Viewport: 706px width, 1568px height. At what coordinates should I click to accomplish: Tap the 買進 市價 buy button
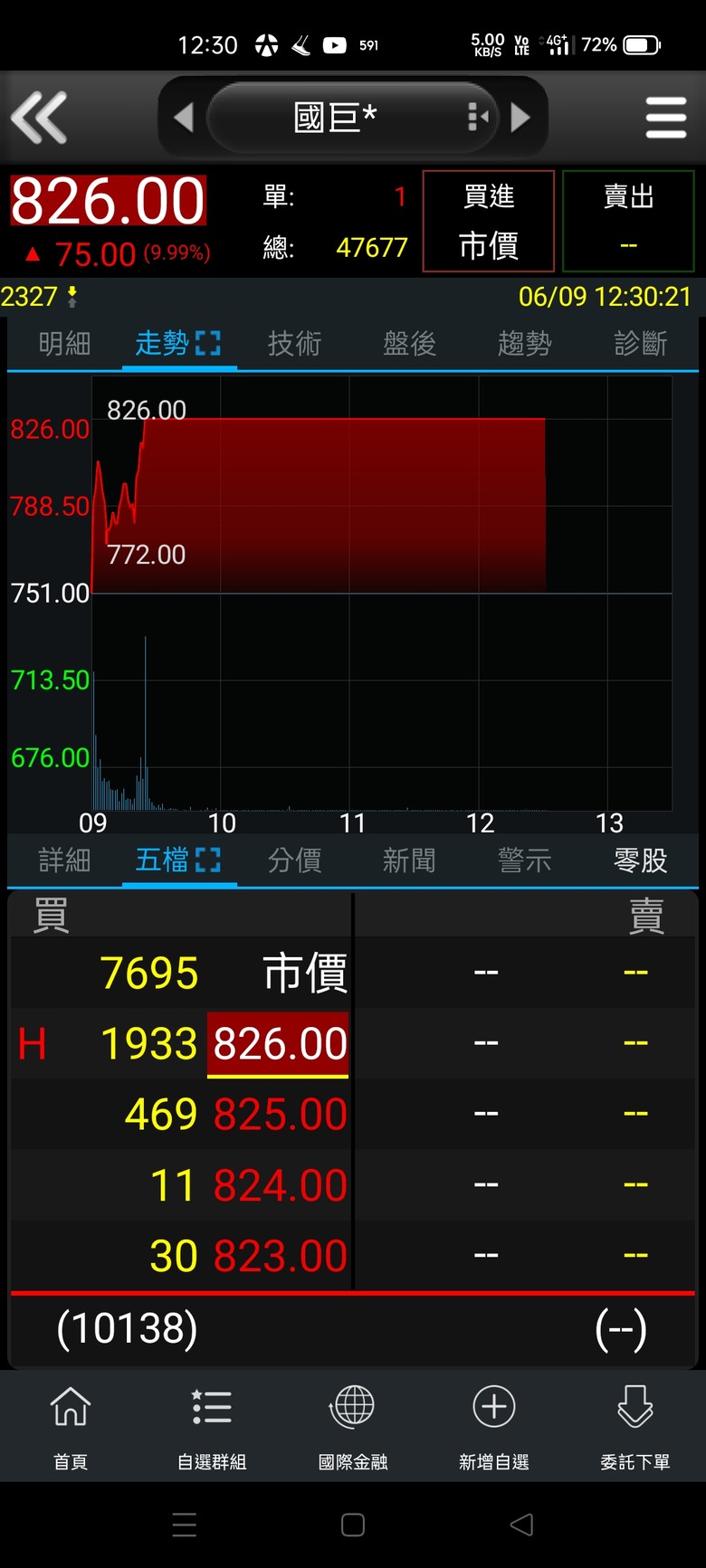point(489,221)
